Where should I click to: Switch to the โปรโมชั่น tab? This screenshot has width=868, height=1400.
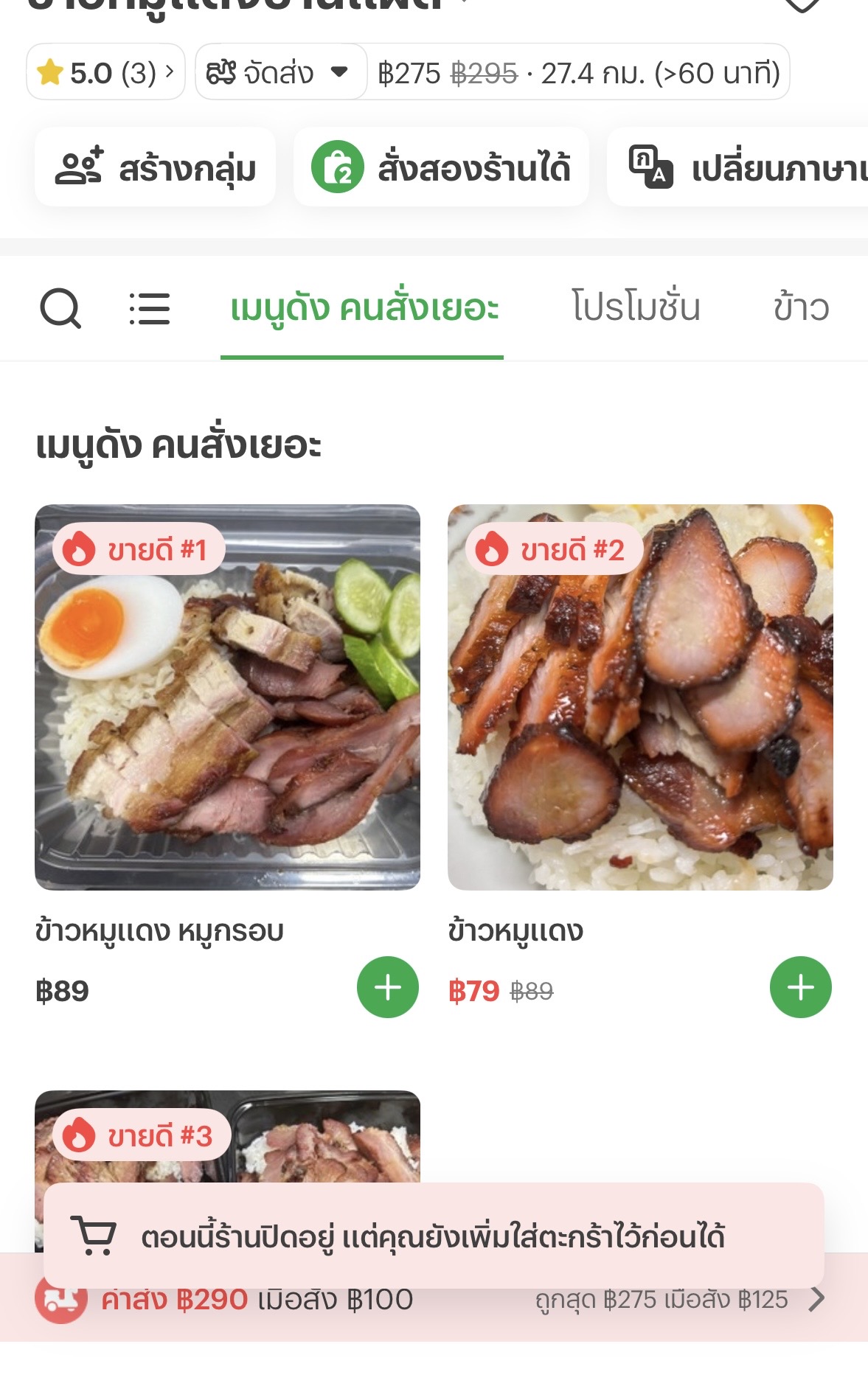point(636,307)
